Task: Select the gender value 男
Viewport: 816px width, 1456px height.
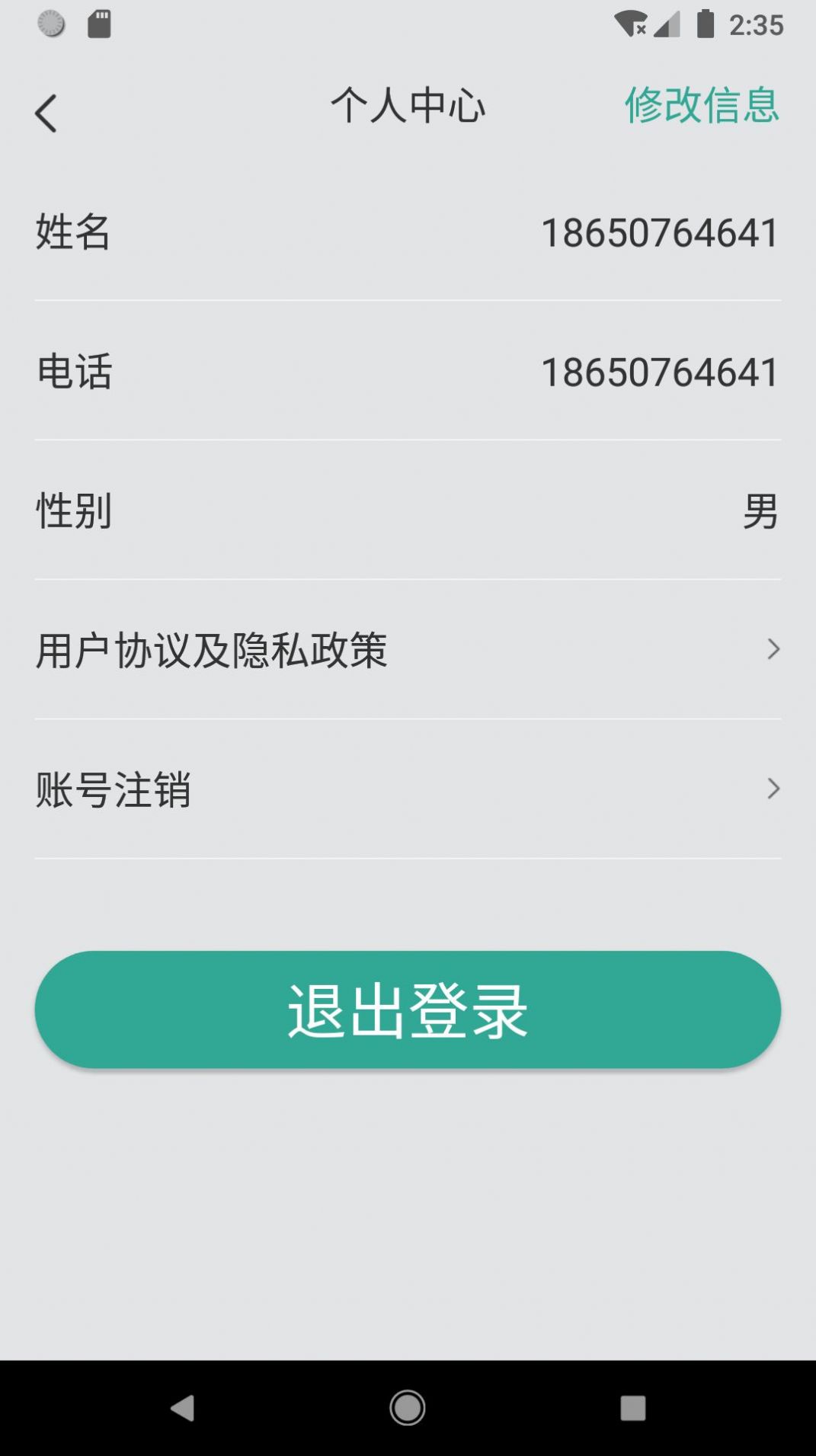Action: tap(759, 513)
